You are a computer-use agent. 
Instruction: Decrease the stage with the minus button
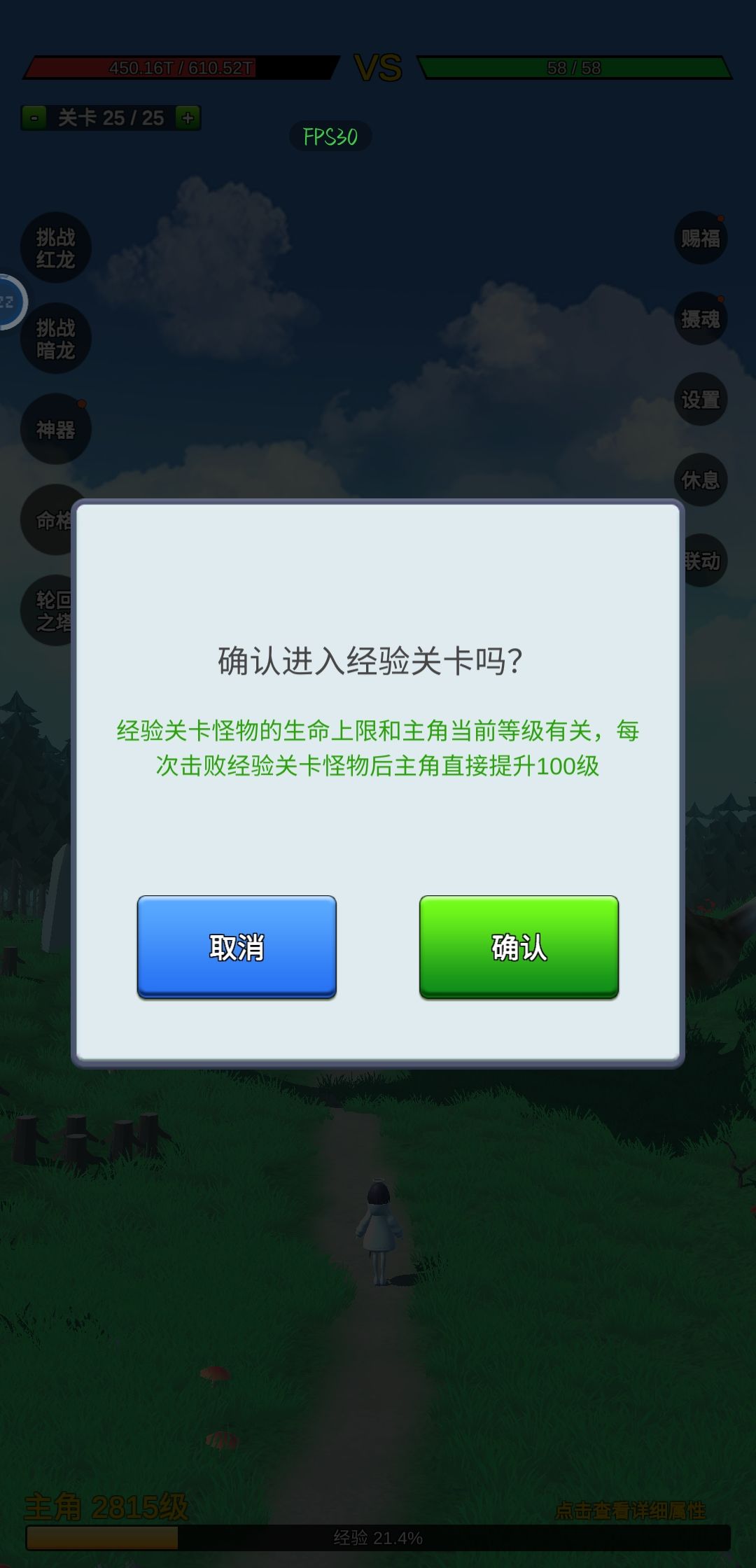35,118
